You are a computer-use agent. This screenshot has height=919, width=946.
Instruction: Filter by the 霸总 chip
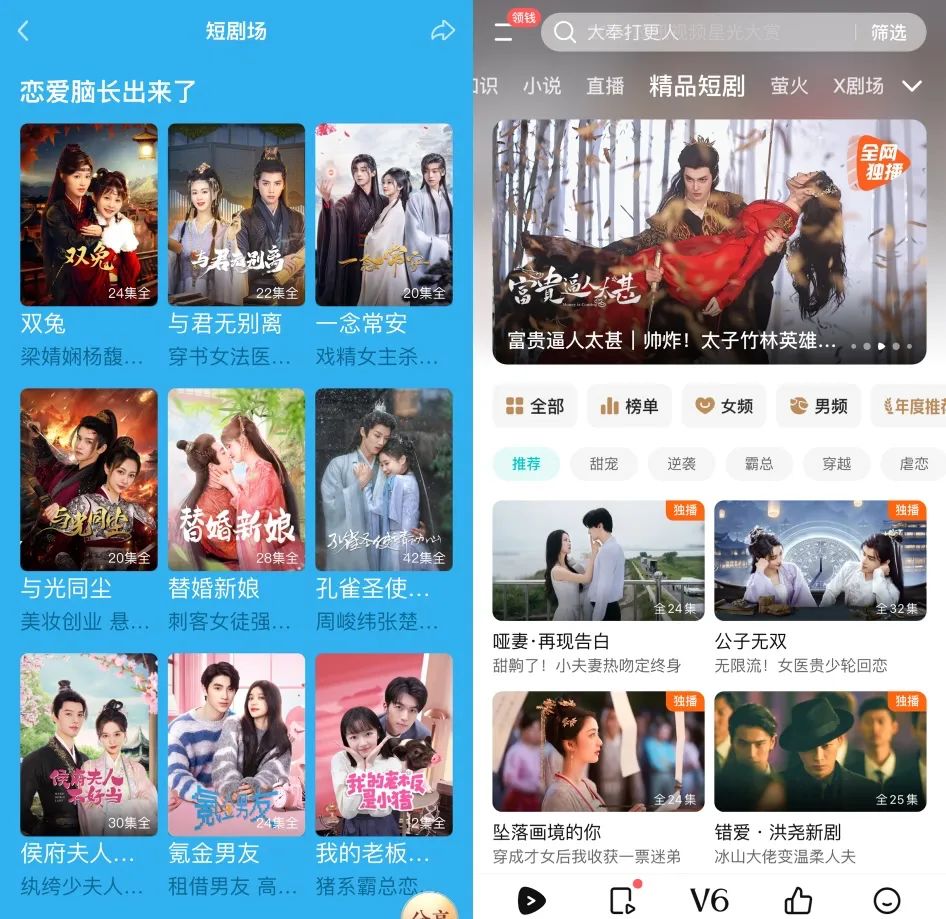[759, 464]
